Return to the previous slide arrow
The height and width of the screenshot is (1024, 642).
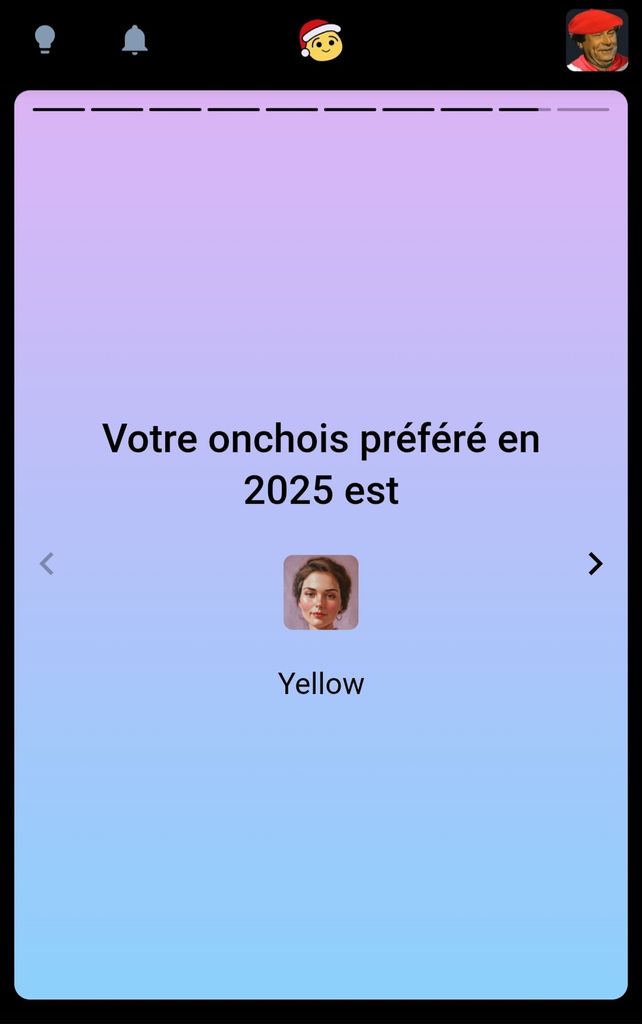tap(46, 564)
